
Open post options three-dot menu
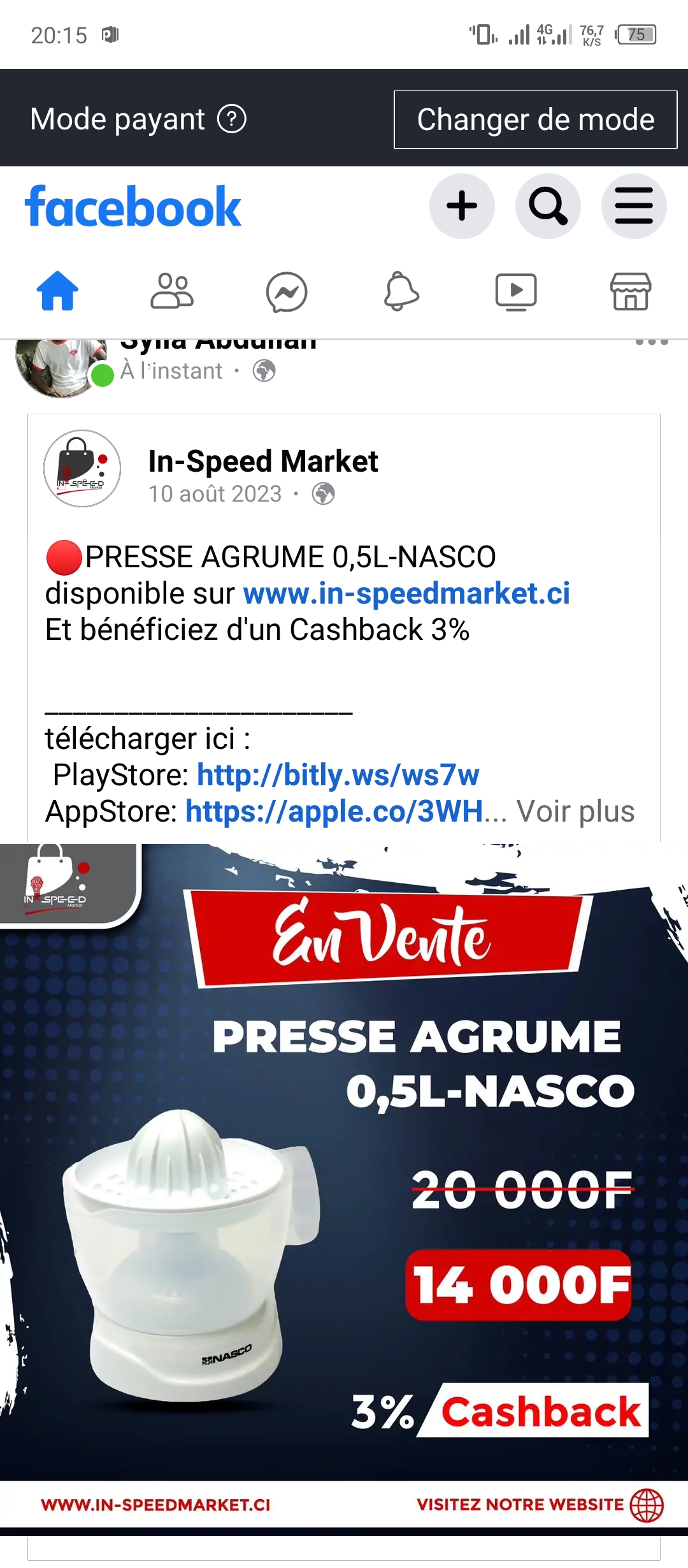point(652,342)
